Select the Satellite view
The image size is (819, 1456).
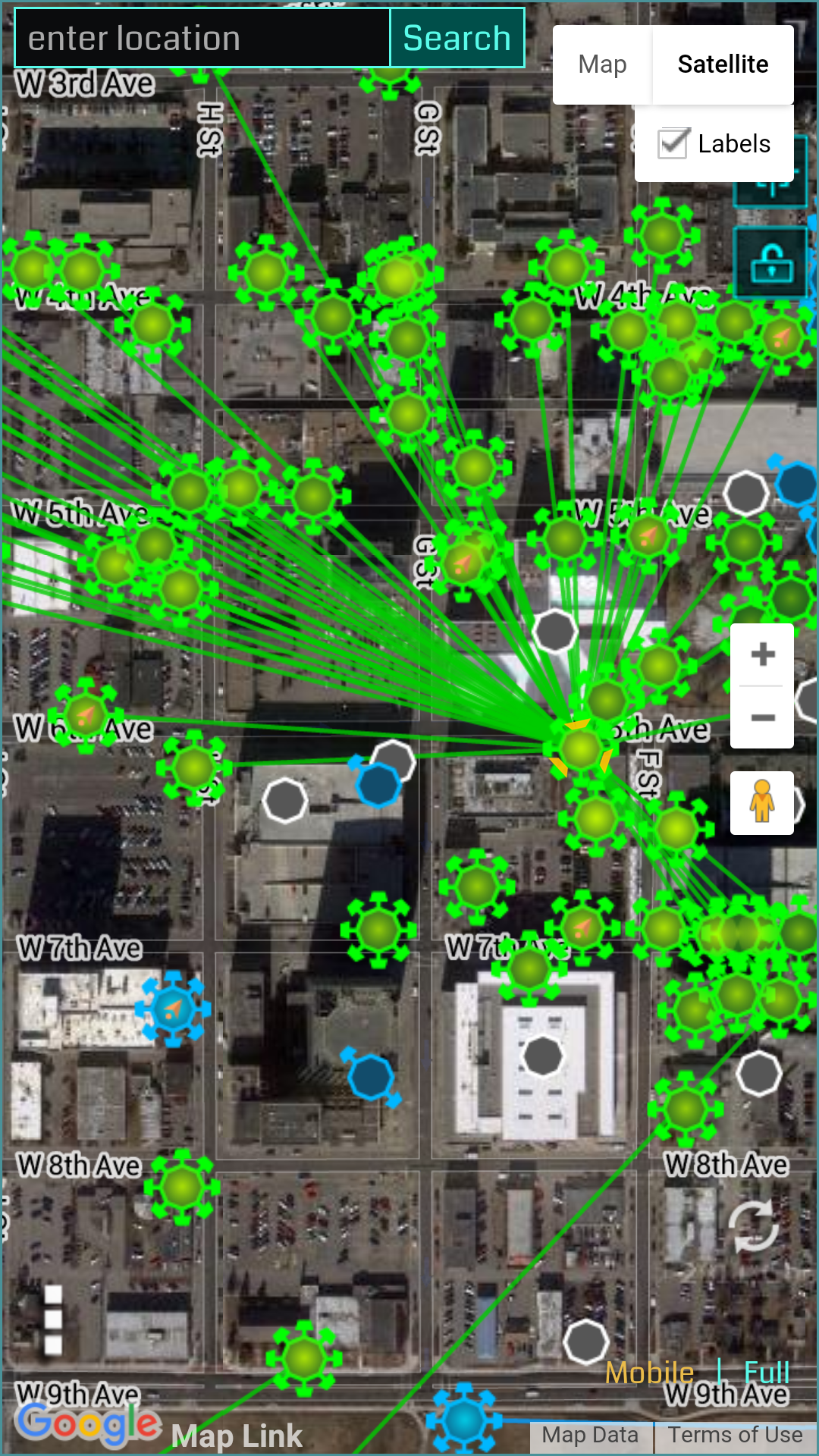point(723,64)
